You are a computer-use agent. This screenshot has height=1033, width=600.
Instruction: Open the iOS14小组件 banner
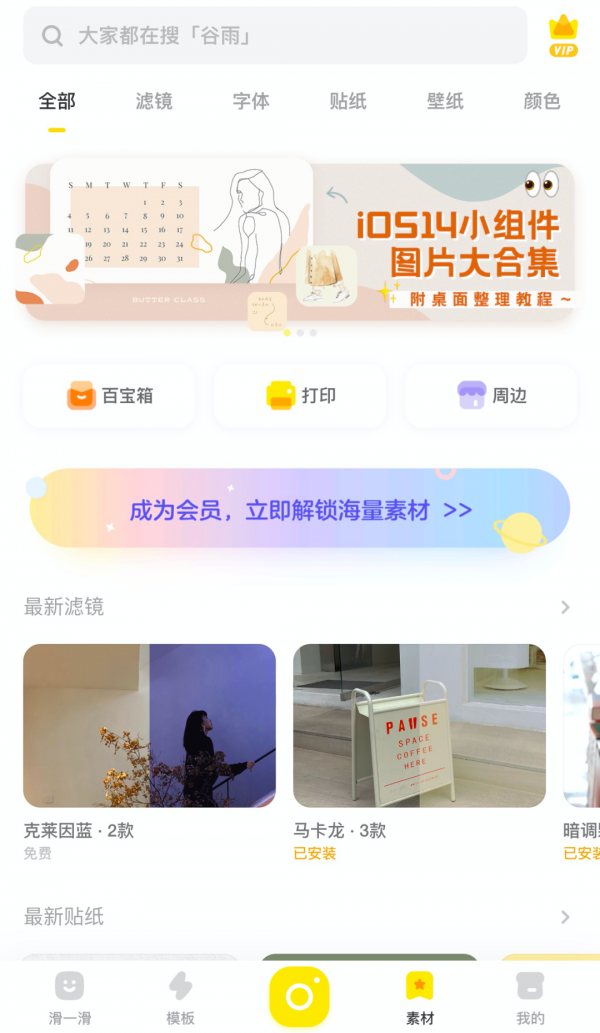pos(300,242)
